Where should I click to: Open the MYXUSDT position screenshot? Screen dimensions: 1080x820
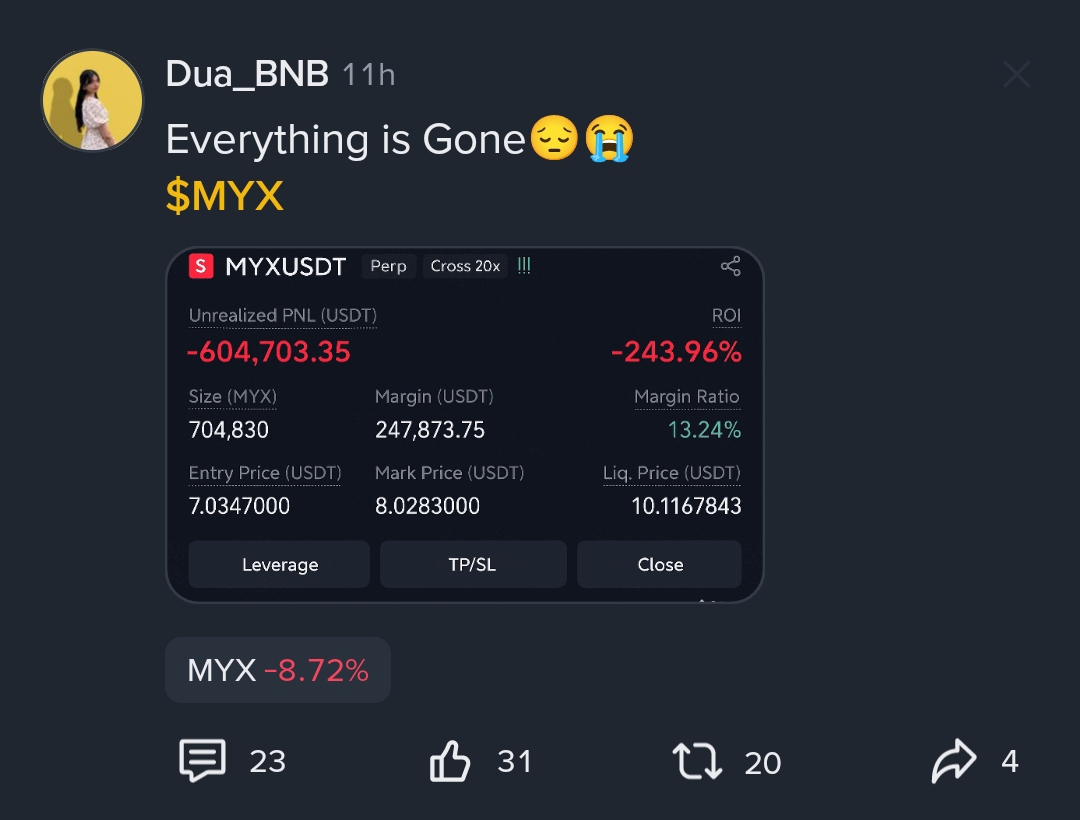point(465,425)
